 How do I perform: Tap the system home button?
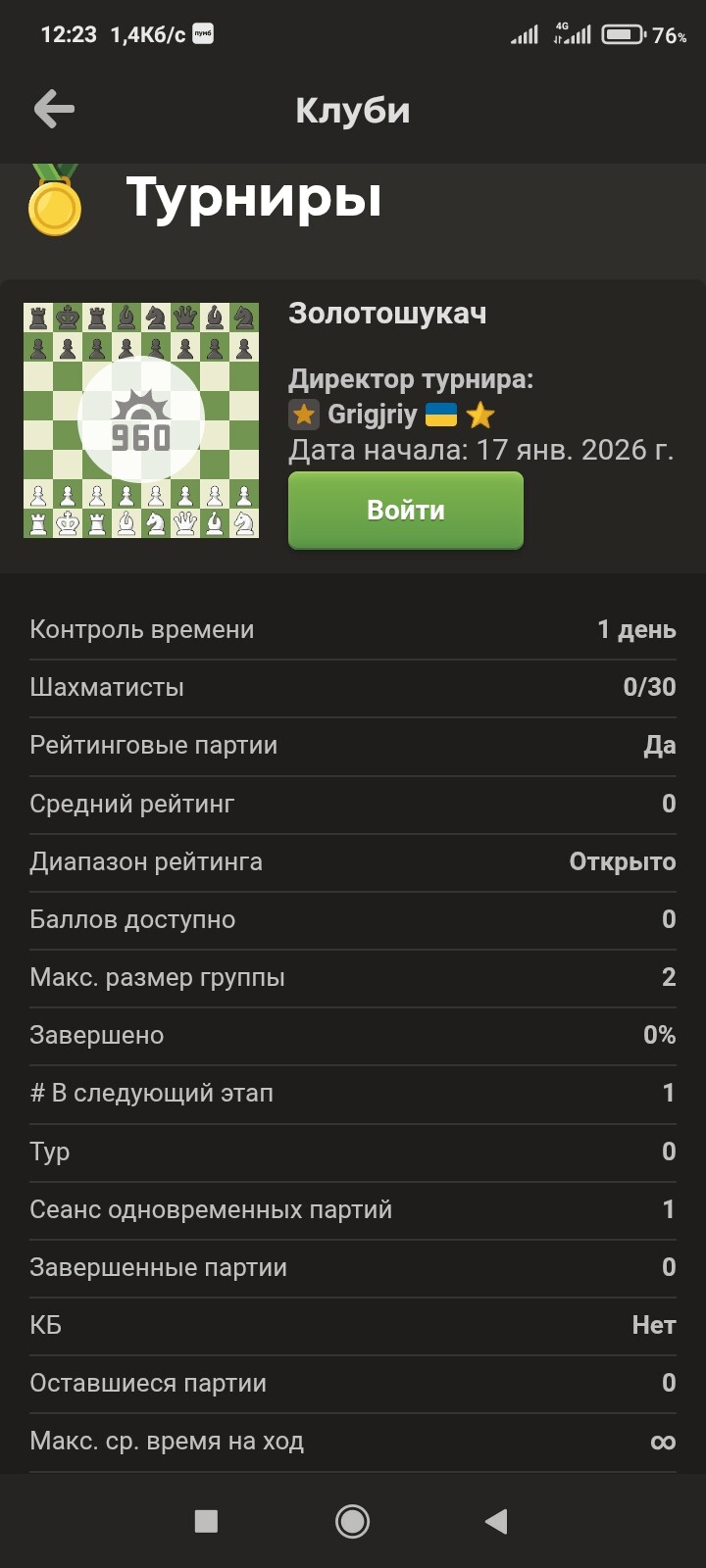[352, 1521]
